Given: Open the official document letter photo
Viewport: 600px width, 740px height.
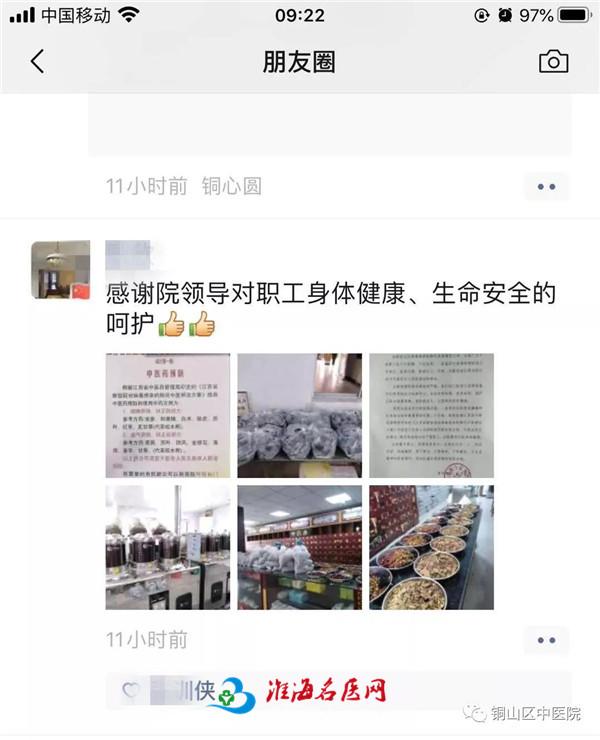Looking at the screenshot, I should click(x=431, y=416).
